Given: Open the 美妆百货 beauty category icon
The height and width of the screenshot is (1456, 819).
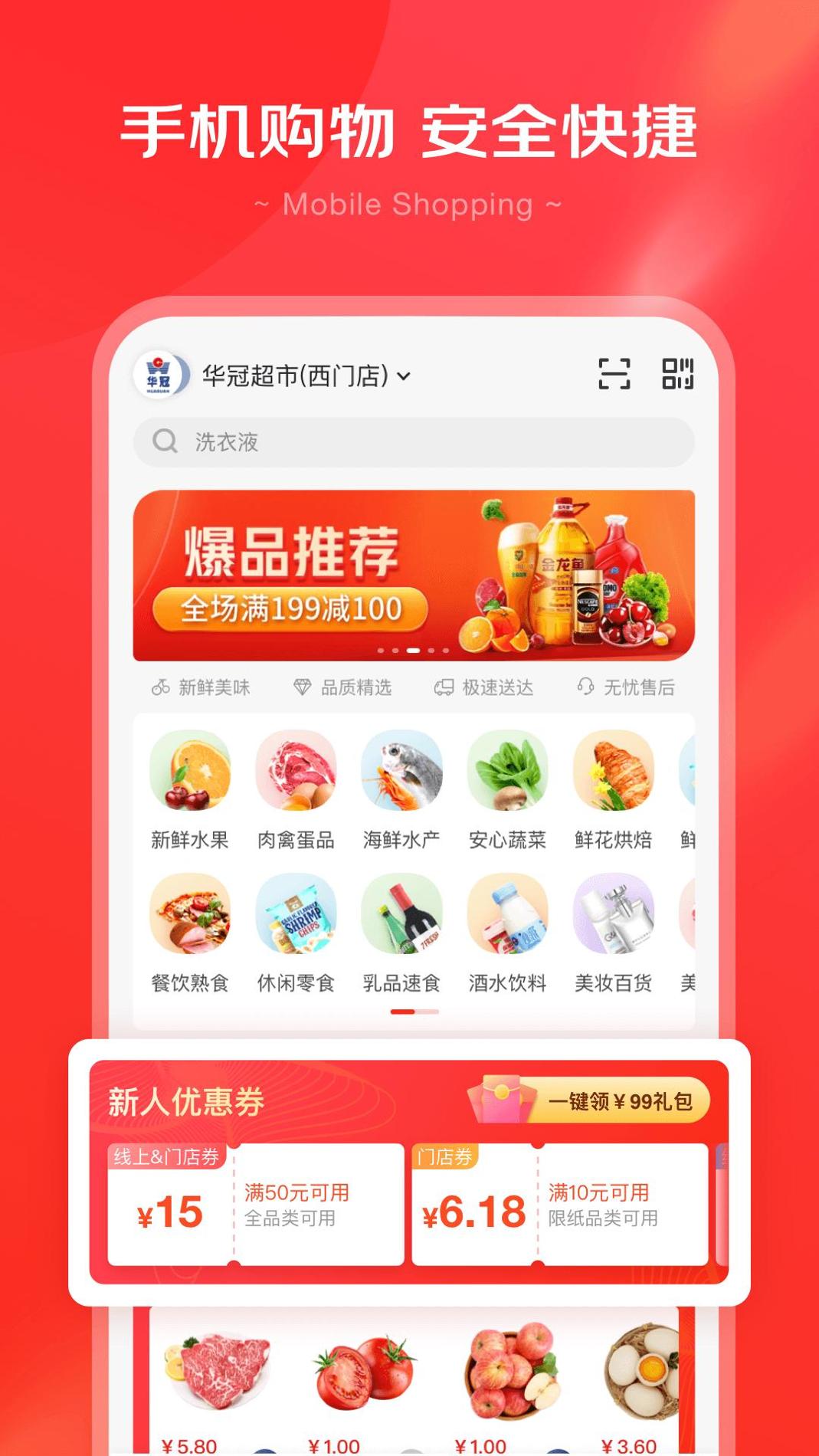Looking at the screenshot, I should [x=613, y=913].
